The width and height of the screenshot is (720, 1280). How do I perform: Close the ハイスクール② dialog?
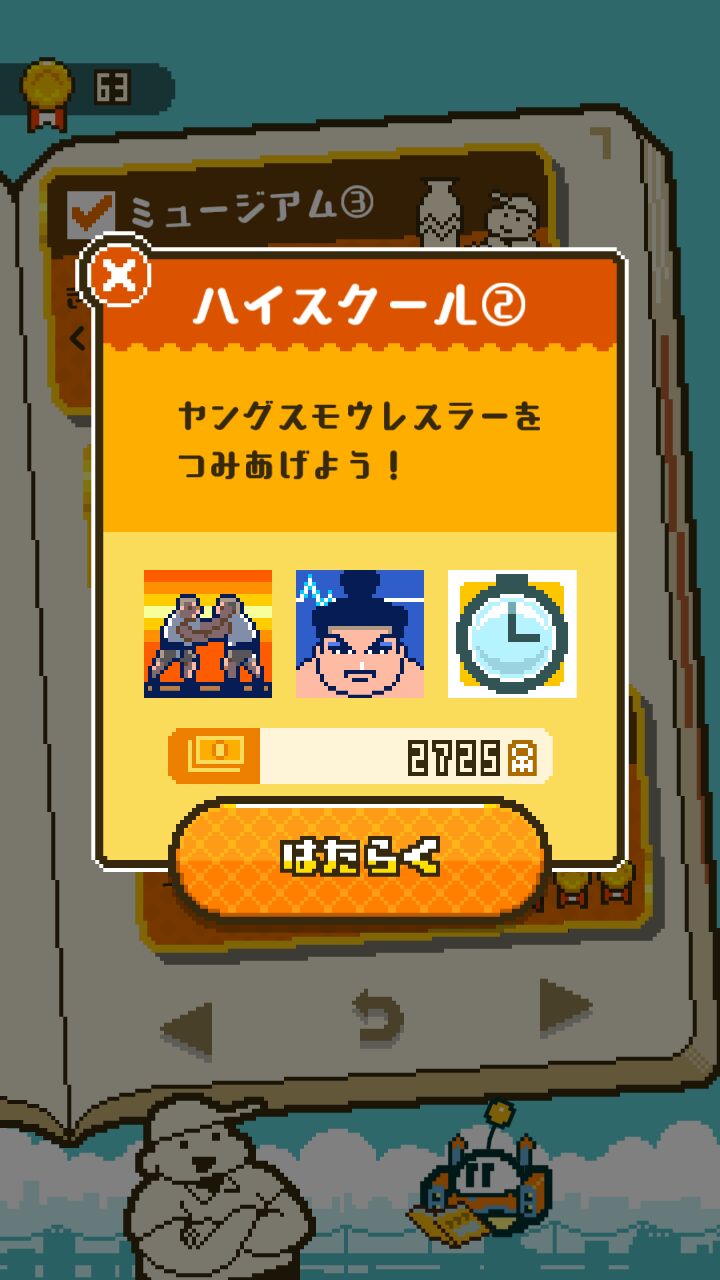[x=120, y=274]
